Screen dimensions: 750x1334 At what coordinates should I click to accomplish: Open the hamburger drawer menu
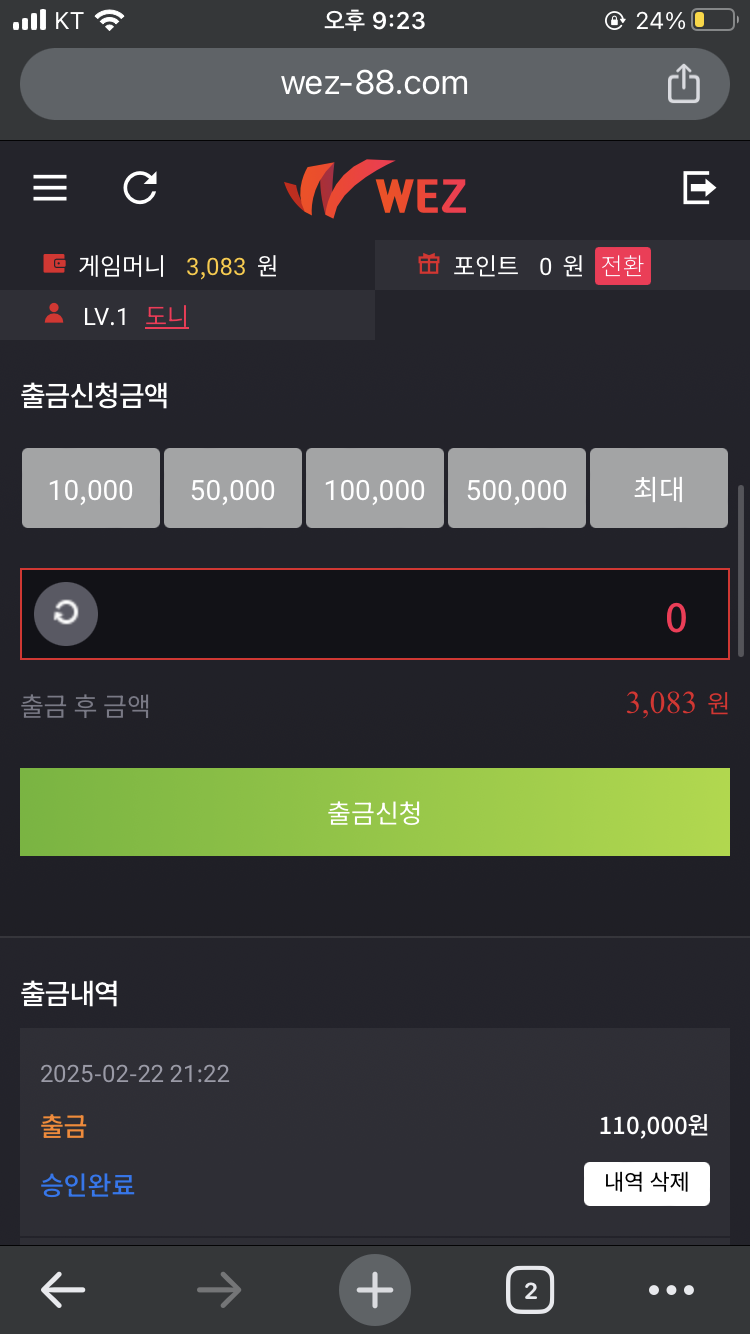50,188
